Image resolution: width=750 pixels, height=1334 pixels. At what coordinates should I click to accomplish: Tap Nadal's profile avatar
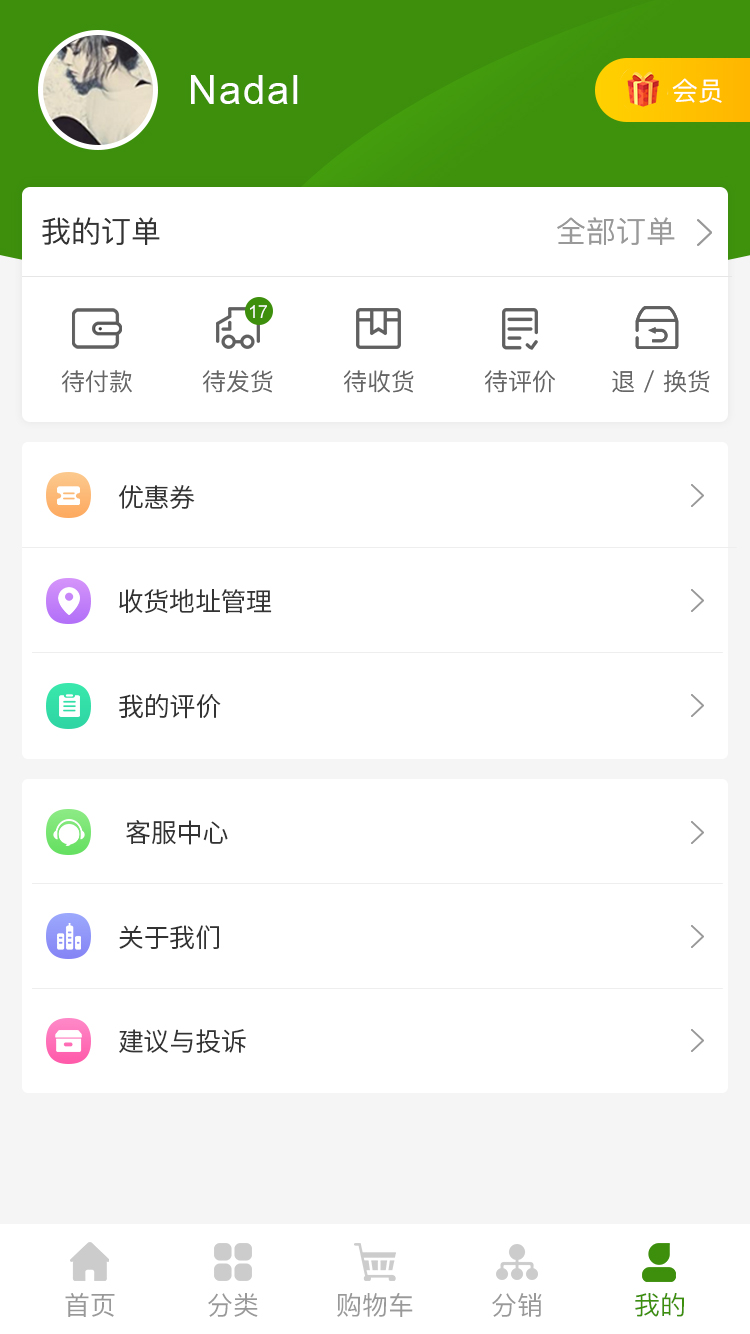(x=98, y=90)
